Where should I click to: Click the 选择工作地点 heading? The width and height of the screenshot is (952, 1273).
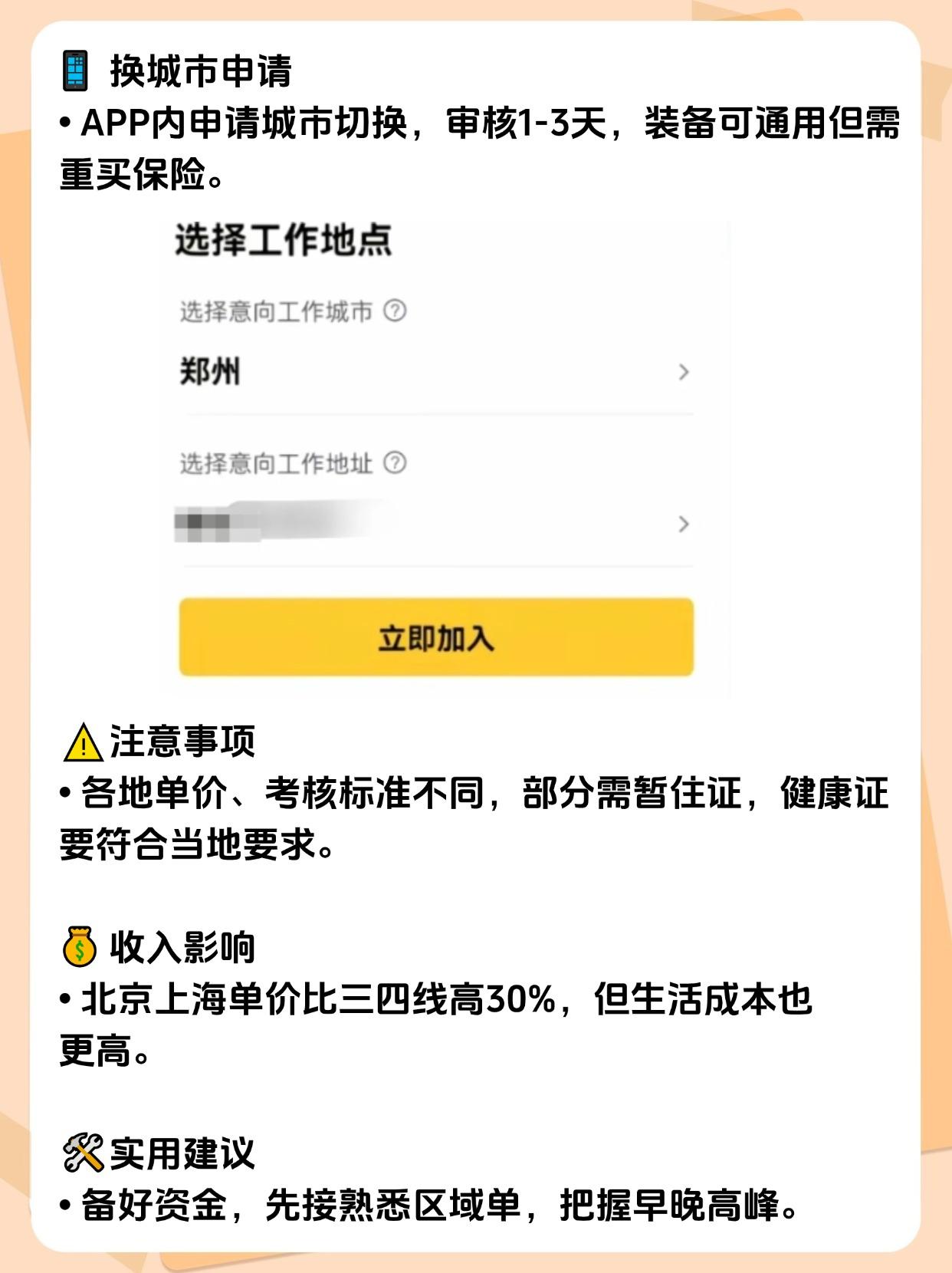tap(285, 240)
